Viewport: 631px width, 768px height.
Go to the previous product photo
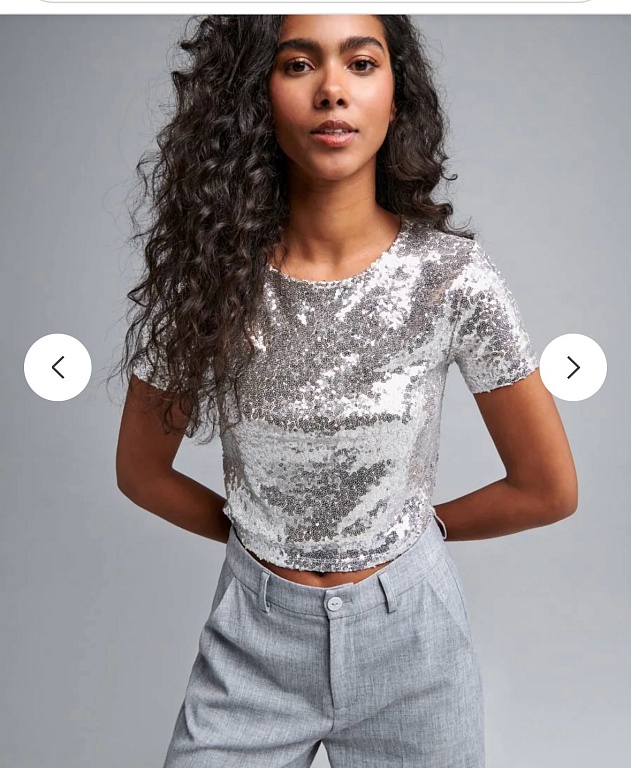[x=58, y=368]
